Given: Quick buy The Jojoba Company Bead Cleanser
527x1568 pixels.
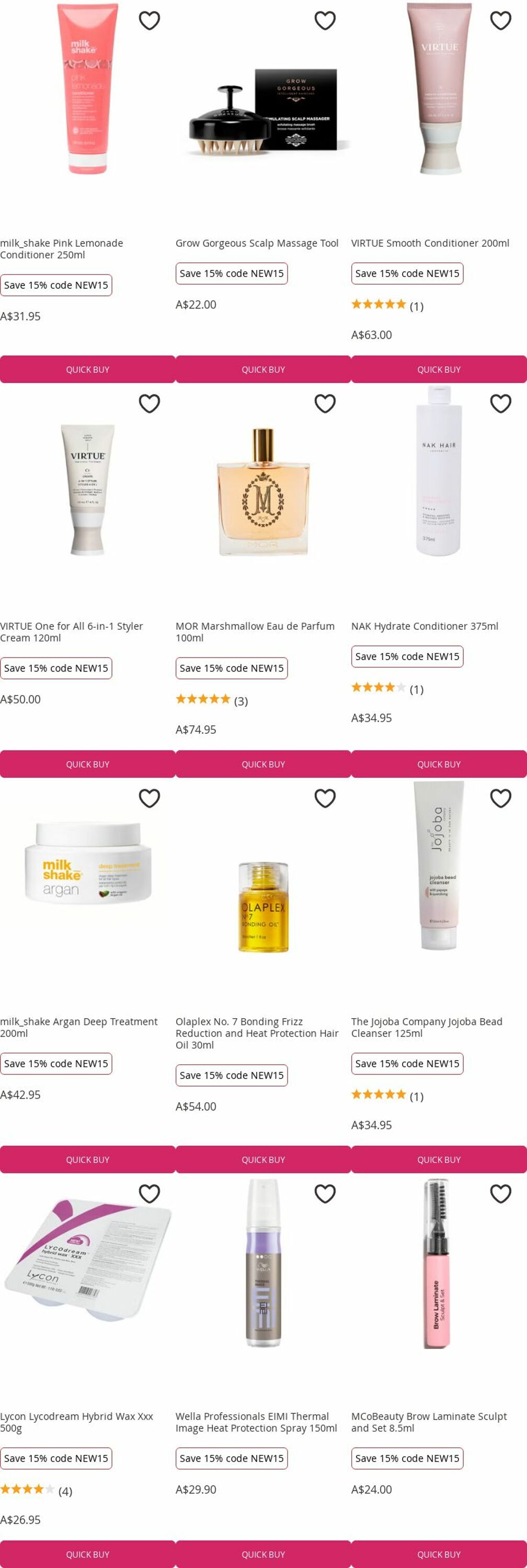Looking at the screenshot, I should (x=439, y=1159).
